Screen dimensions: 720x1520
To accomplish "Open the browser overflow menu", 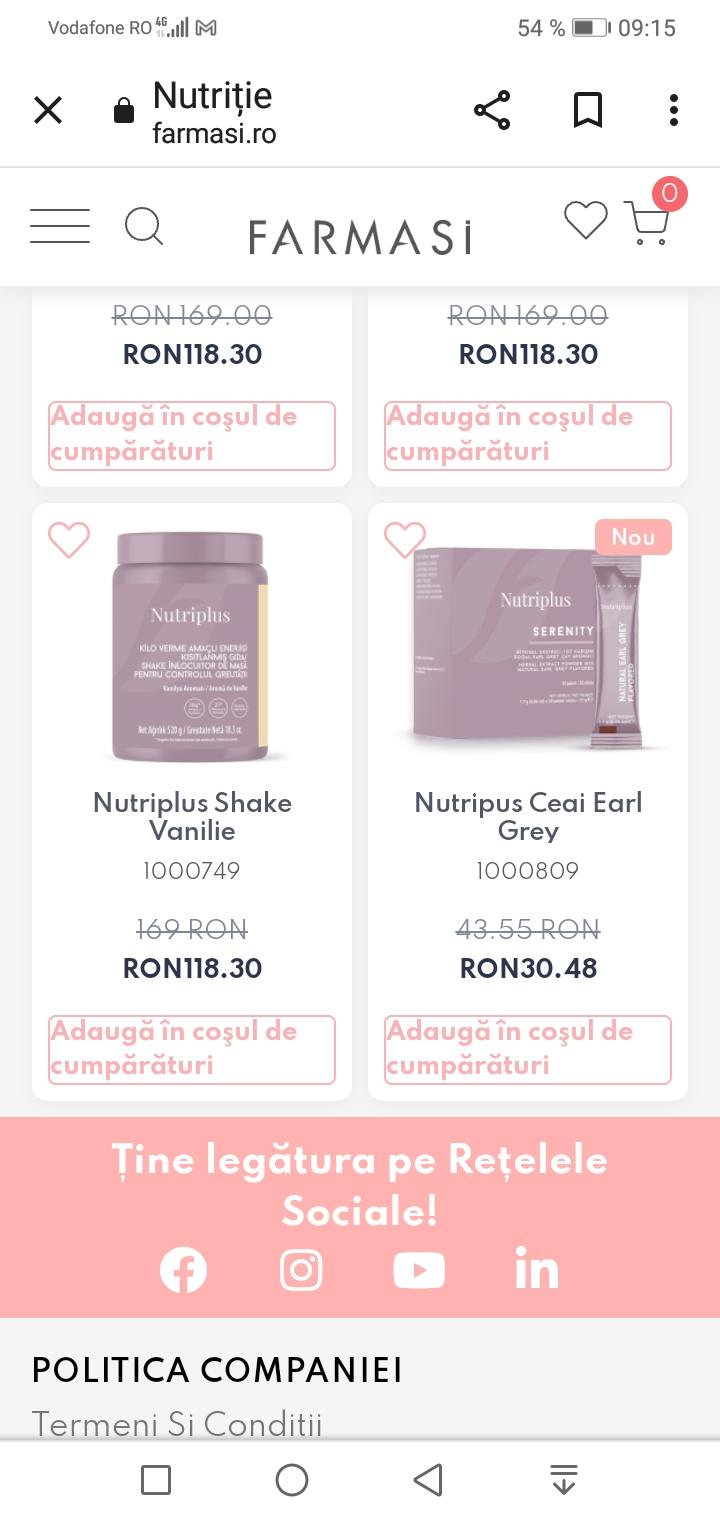I will point(674,110).
